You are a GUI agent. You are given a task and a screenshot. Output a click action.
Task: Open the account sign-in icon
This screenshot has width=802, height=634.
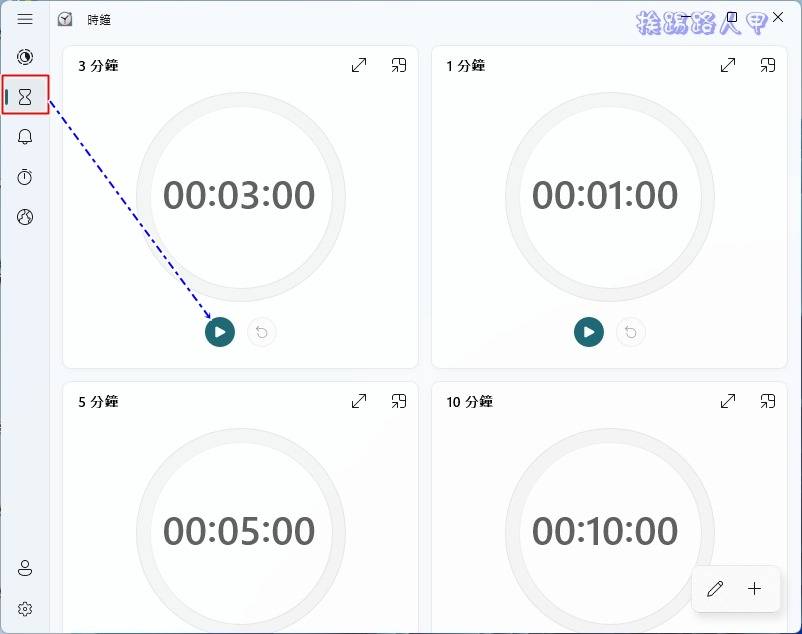point(25,568)
